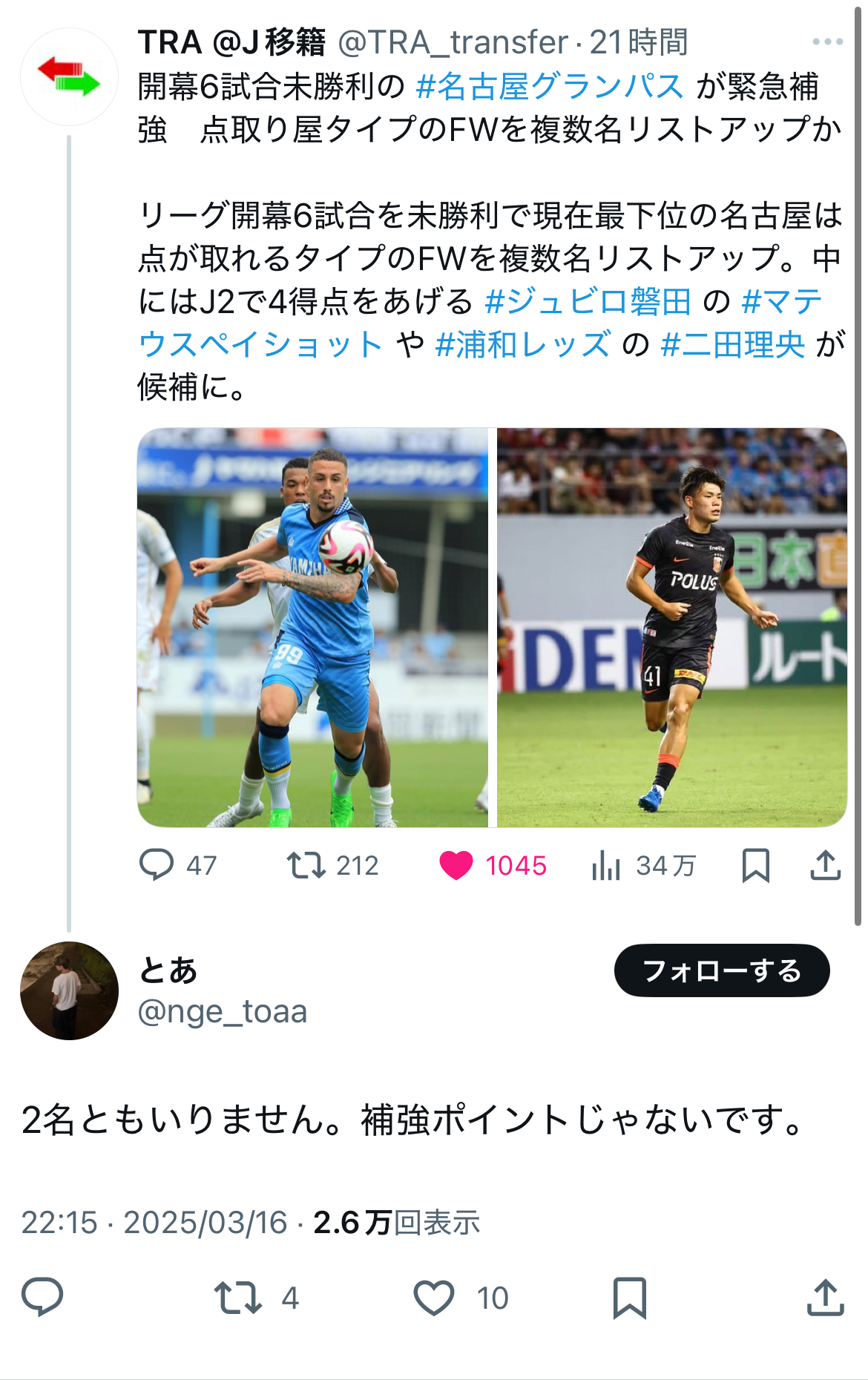This screenshot has width=868, height=1380.
Task: Bookmark とあ's tweet
Action: point(630,1298)
